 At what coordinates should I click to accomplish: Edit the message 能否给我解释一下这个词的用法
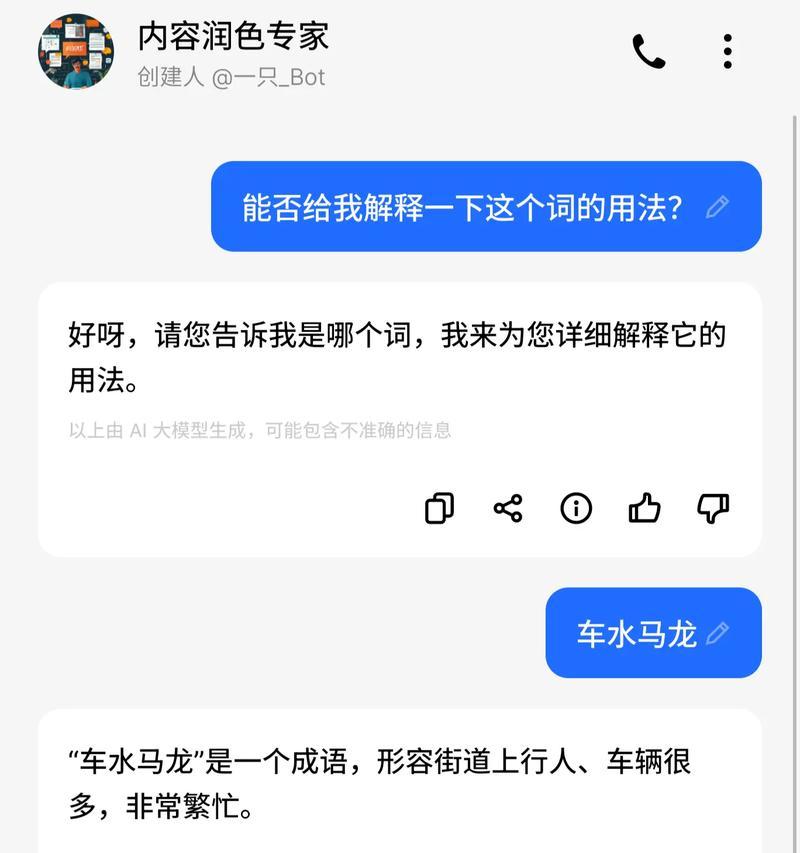click(x=717, y=207)
